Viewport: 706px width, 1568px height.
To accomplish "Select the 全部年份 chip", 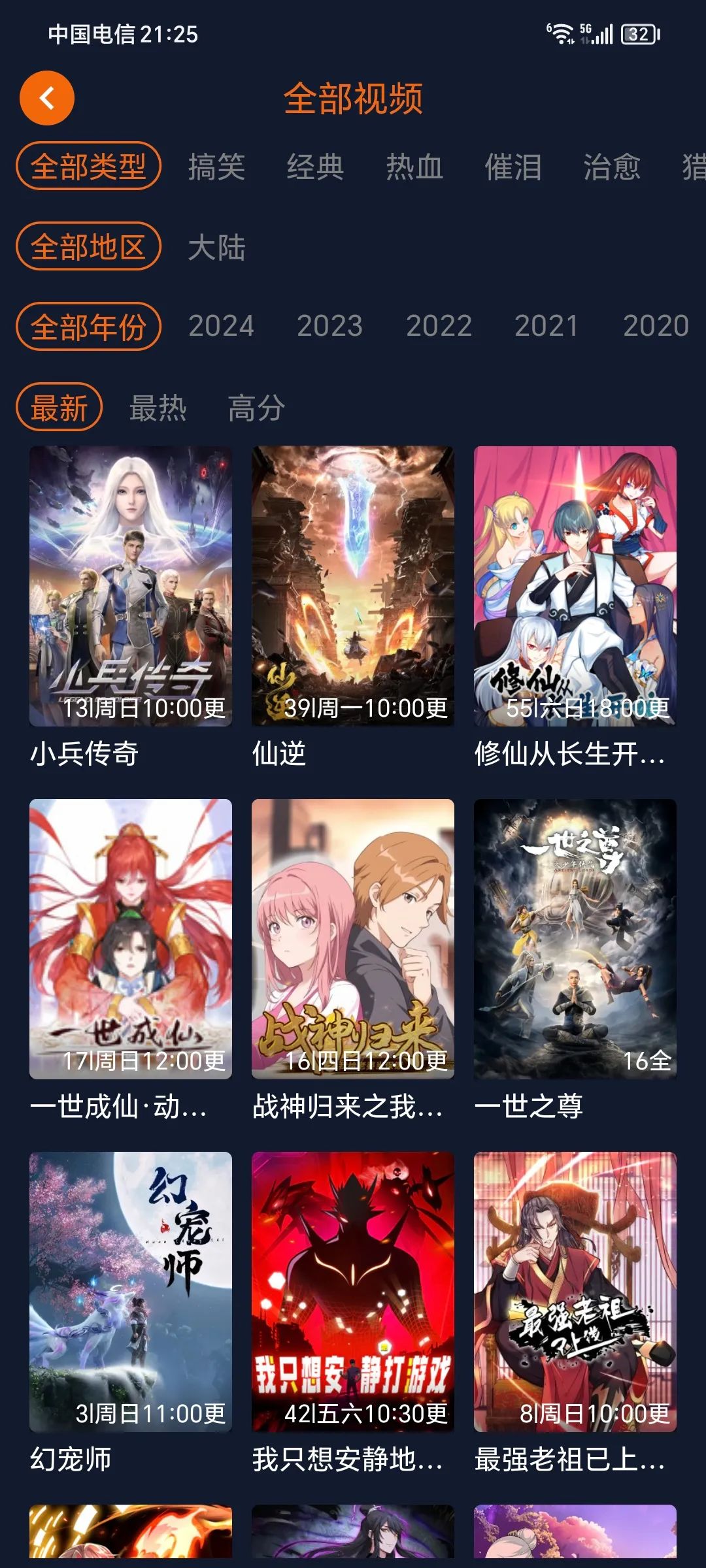I will pyautogui.click(x=88, y=327).
